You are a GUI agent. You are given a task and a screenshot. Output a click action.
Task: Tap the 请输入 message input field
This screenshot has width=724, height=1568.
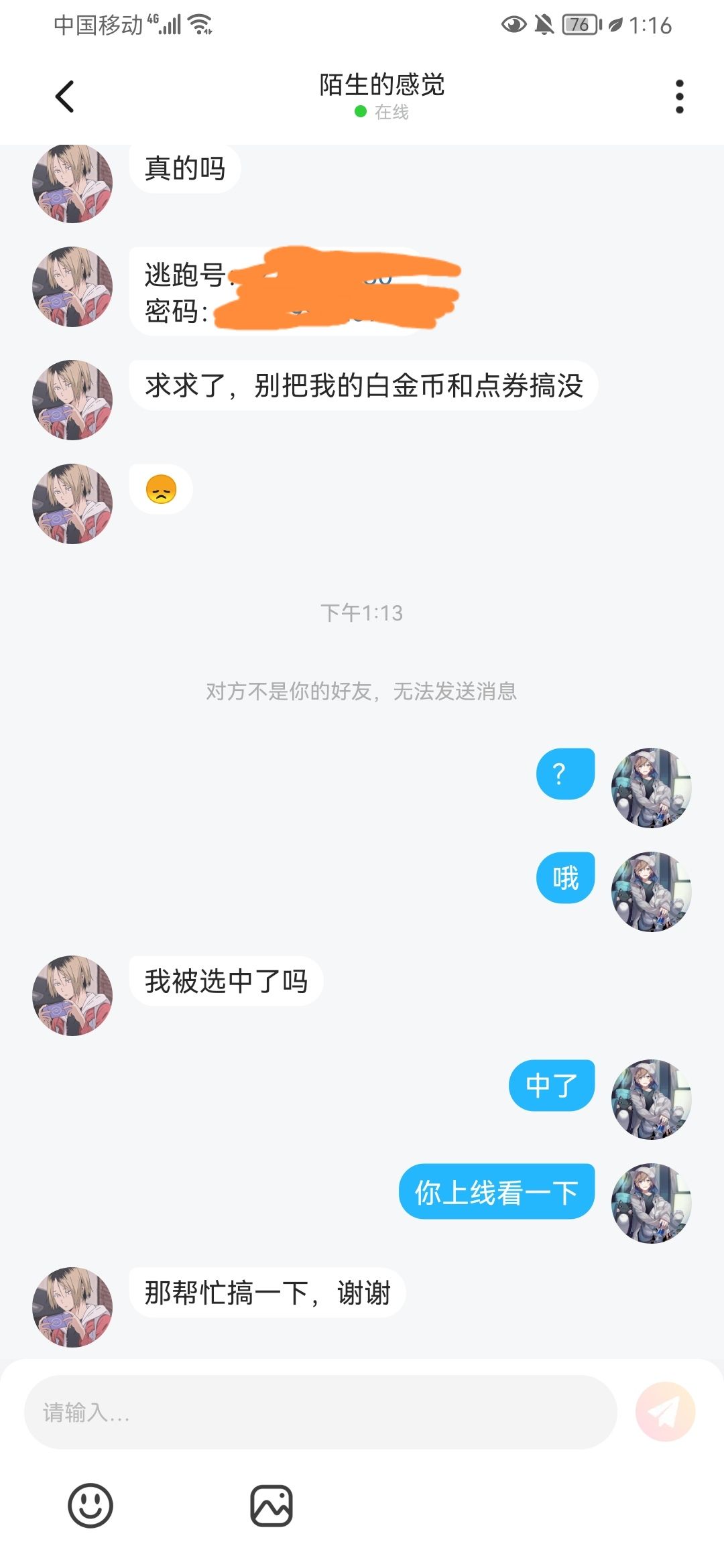click(320, 1412)
